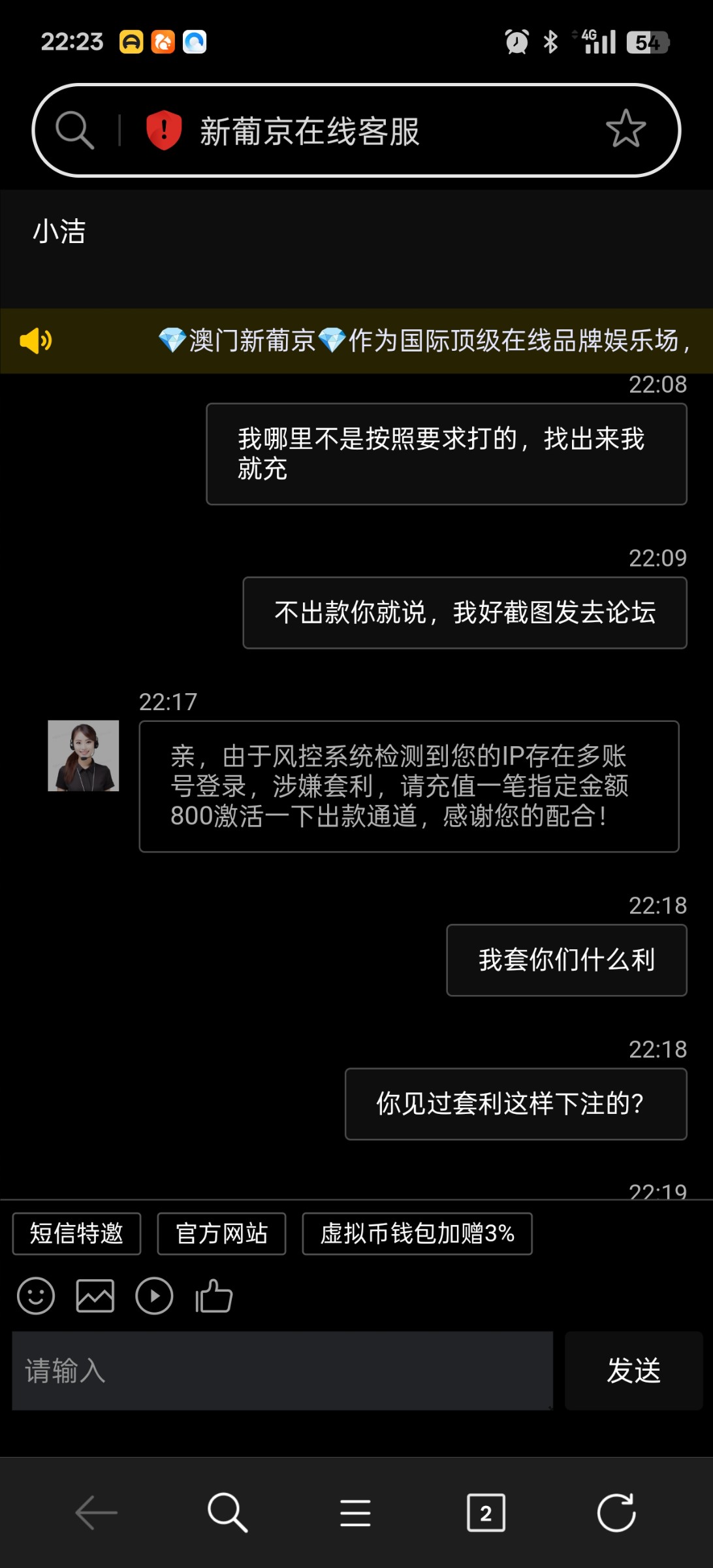Tap the customer service agent avatar

[x=84, y=756]
